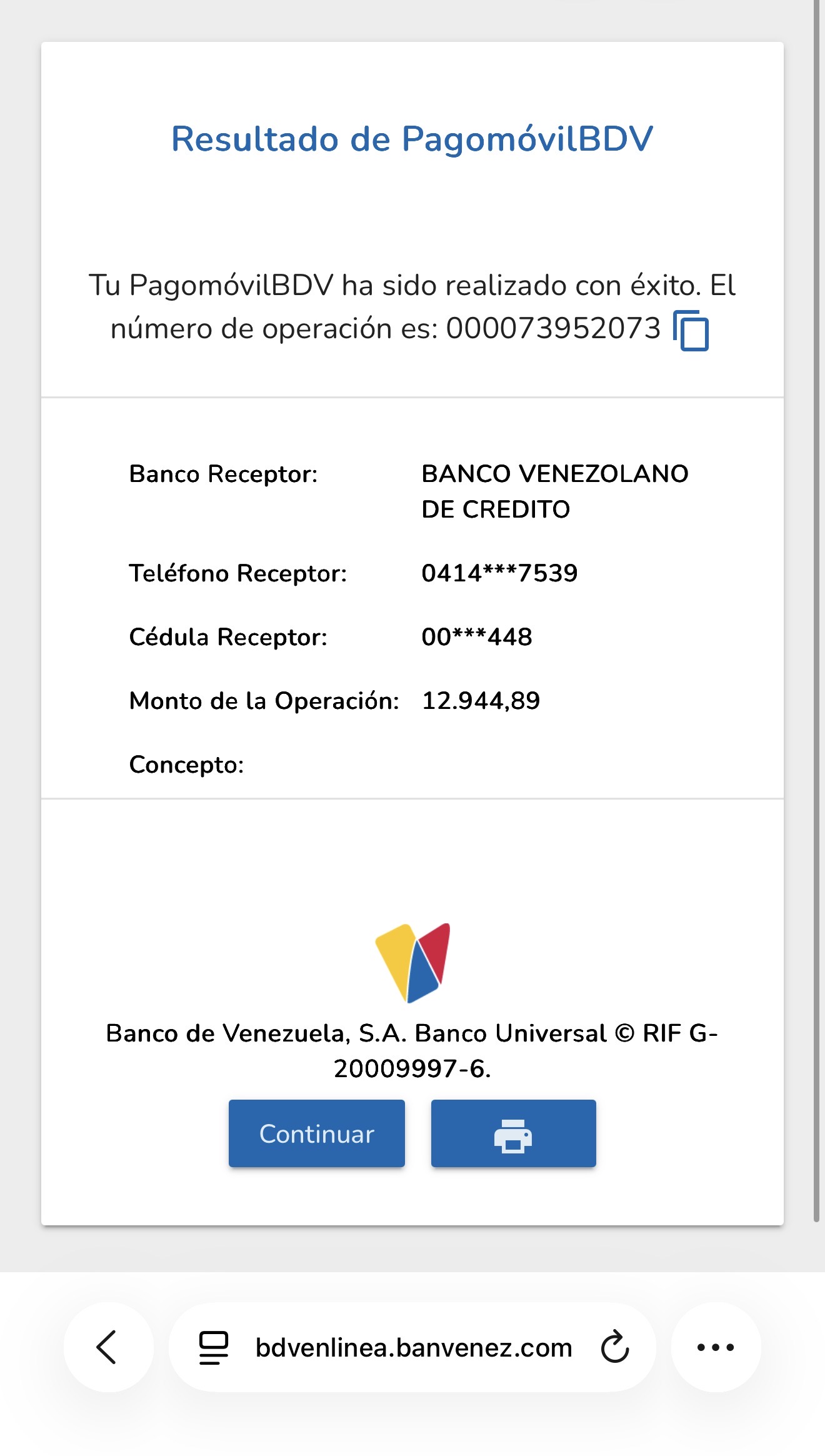Viewport: 825px width, 1456px height.
Task: Print the payment receipt
Action: [513, 1133]
